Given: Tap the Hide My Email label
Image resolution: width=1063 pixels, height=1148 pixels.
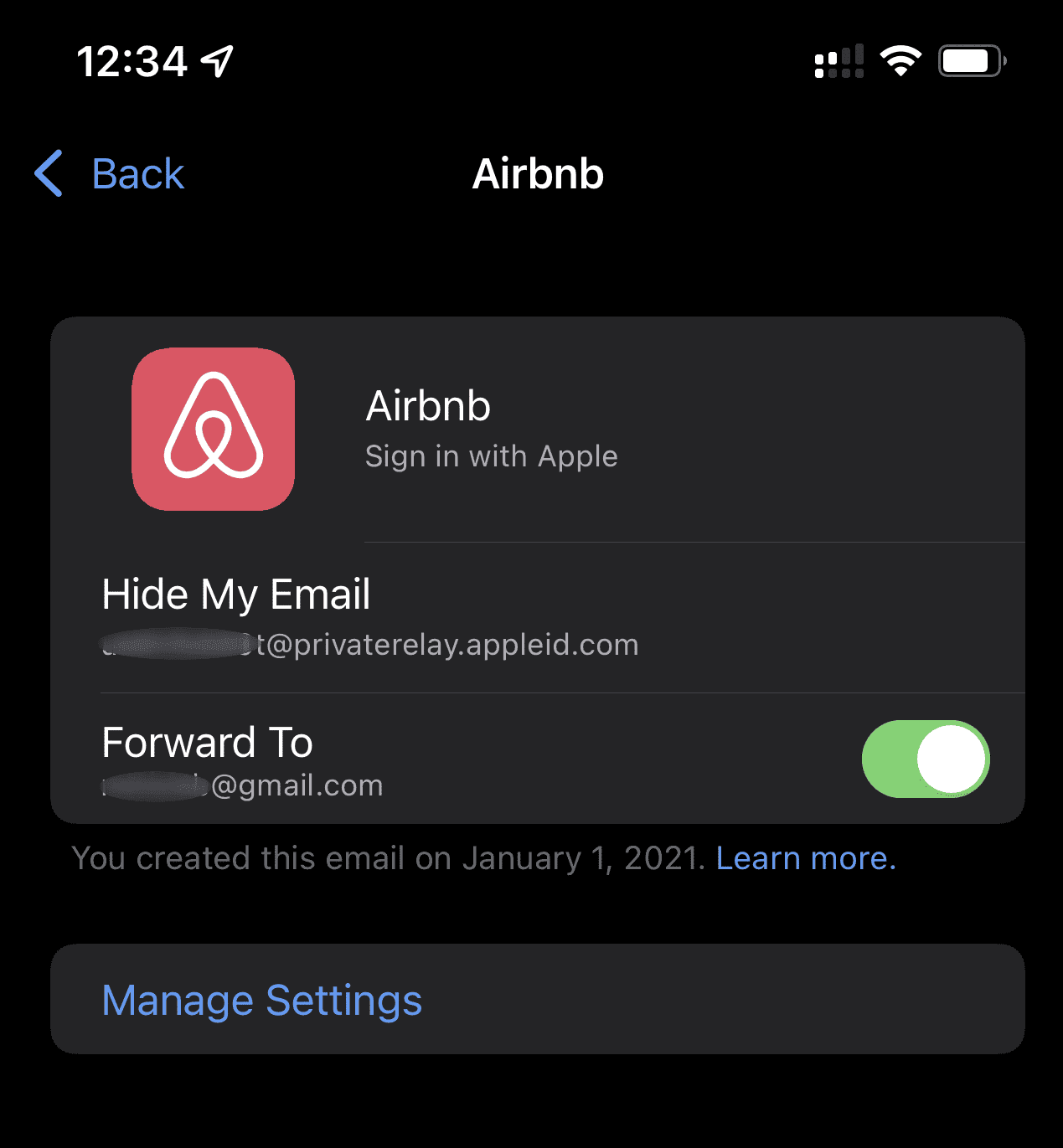Looking at the screenshot, I should pos(235,594).
